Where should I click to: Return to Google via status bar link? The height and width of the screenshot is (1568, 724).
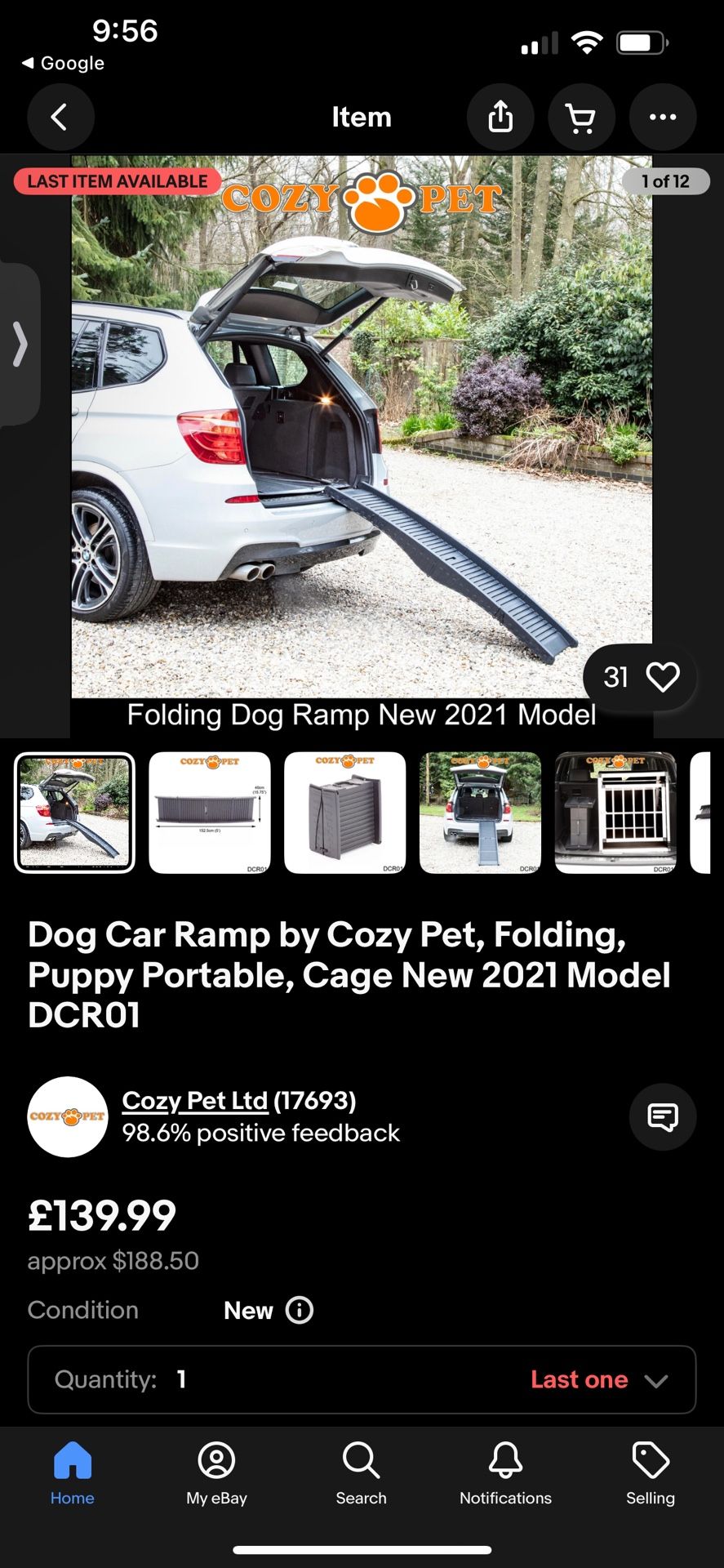63,63
